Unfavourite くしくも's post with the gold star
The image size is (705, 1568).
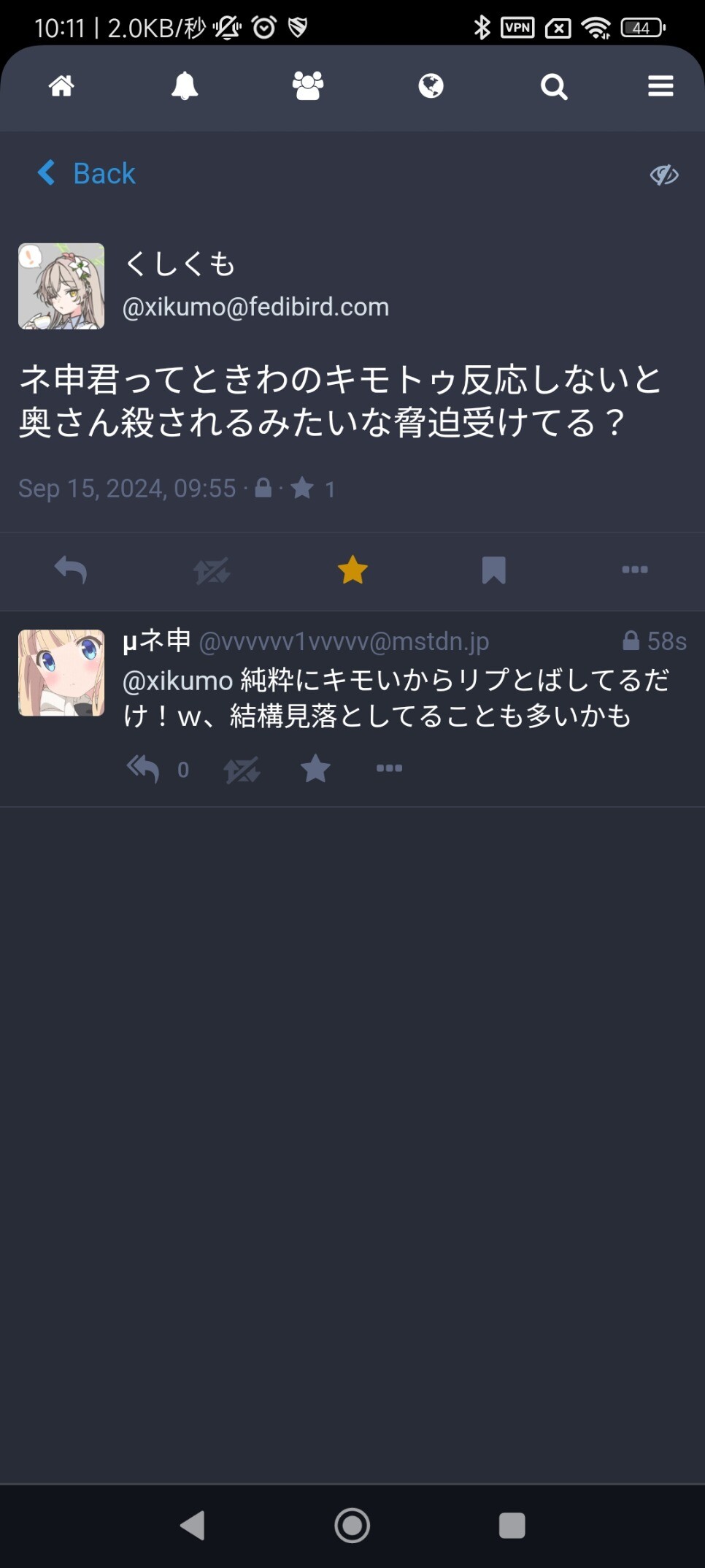click(x=352, y=570)
